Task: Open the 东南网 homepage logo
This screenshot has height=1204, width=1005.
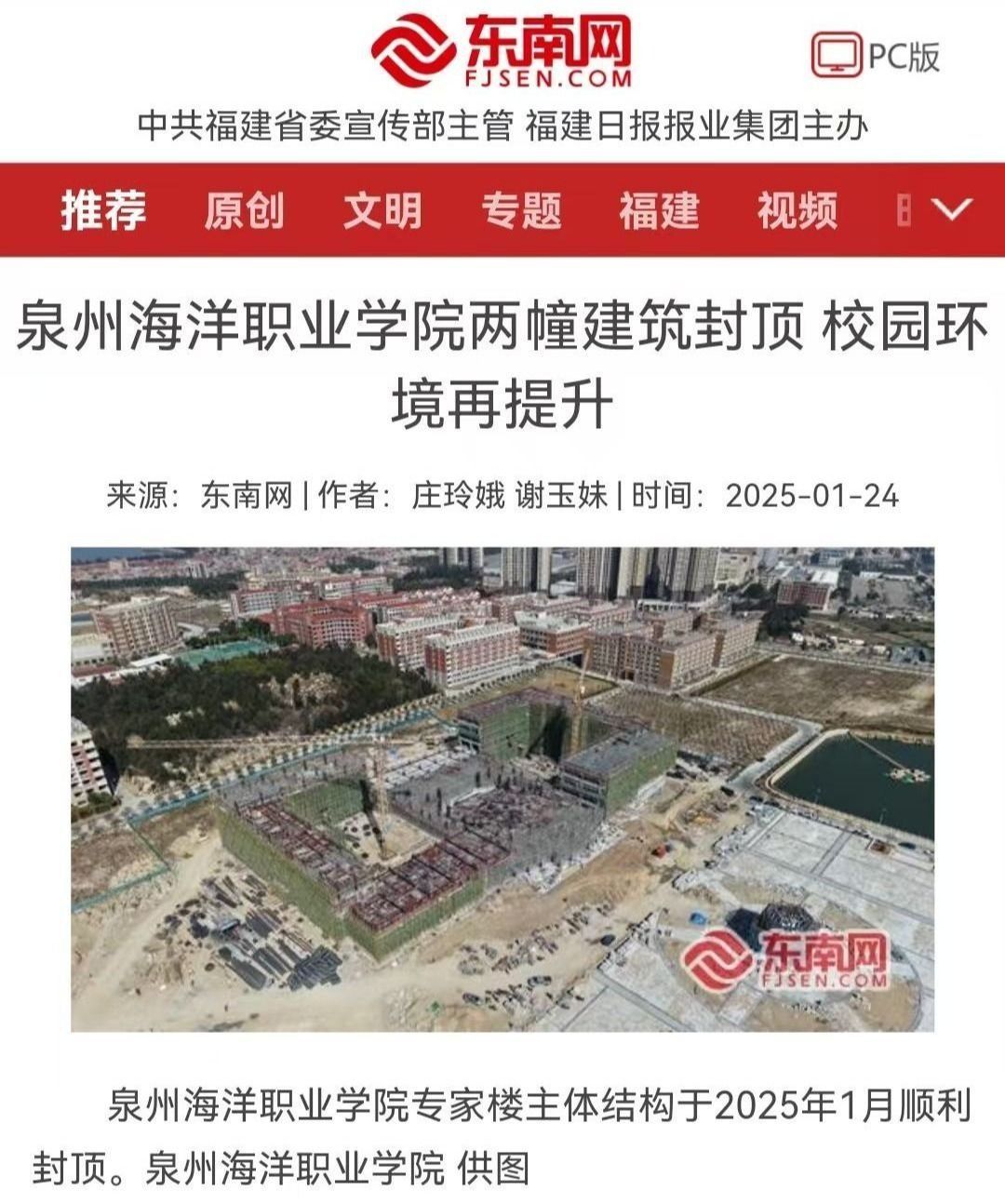Action: [502, 51]
